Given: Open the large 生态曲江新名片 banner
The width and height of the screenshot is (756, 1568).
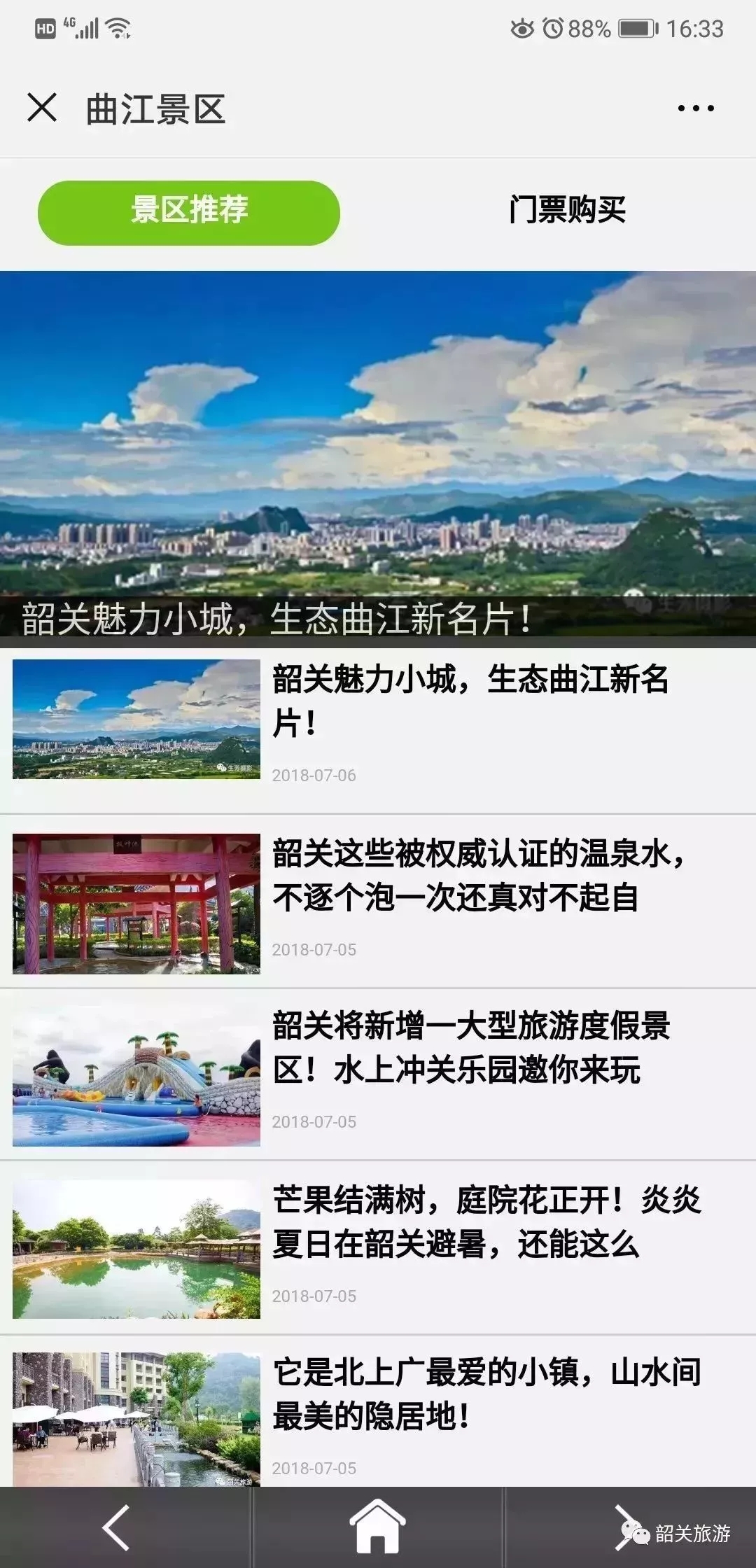Looking at the screenshot, I should 378,455.
